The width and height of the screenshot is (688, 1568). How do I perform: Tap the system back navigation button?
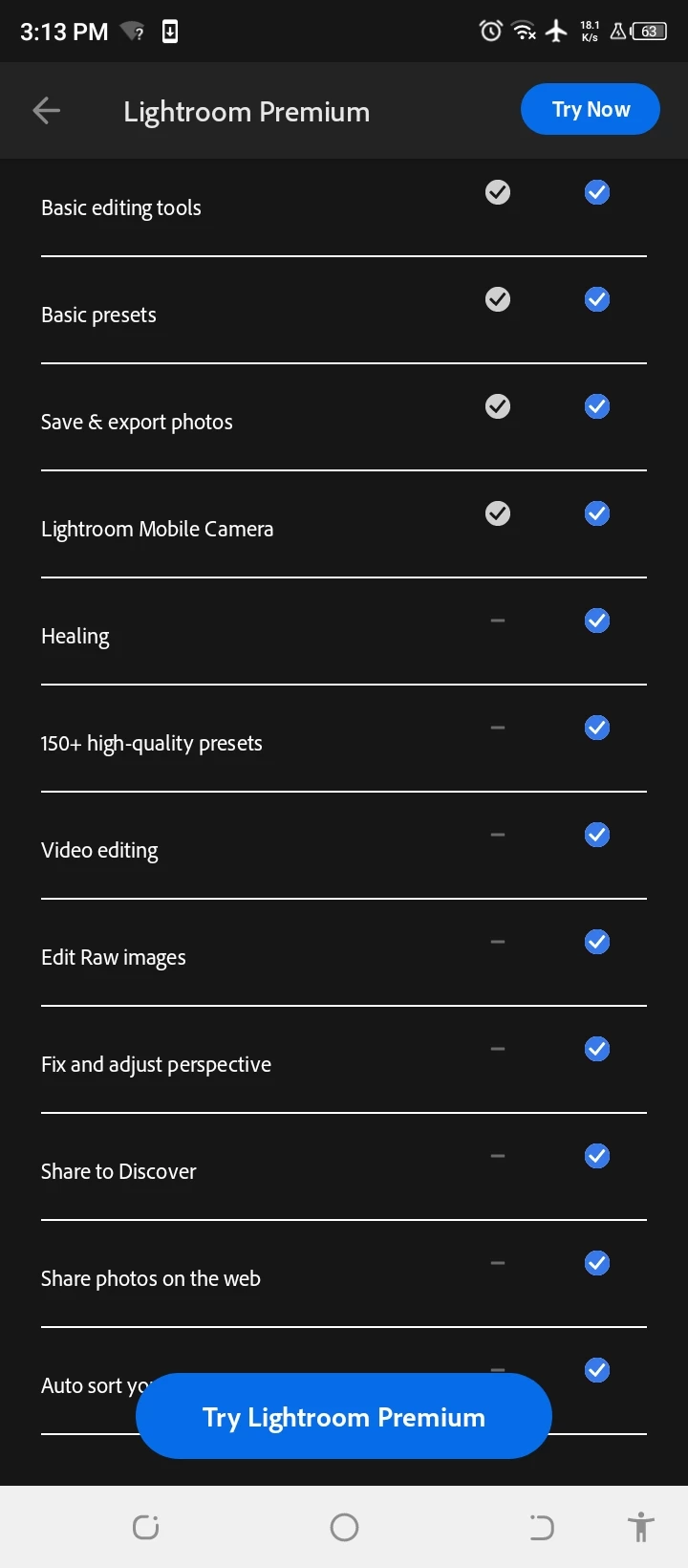[x=541, y=1527]
